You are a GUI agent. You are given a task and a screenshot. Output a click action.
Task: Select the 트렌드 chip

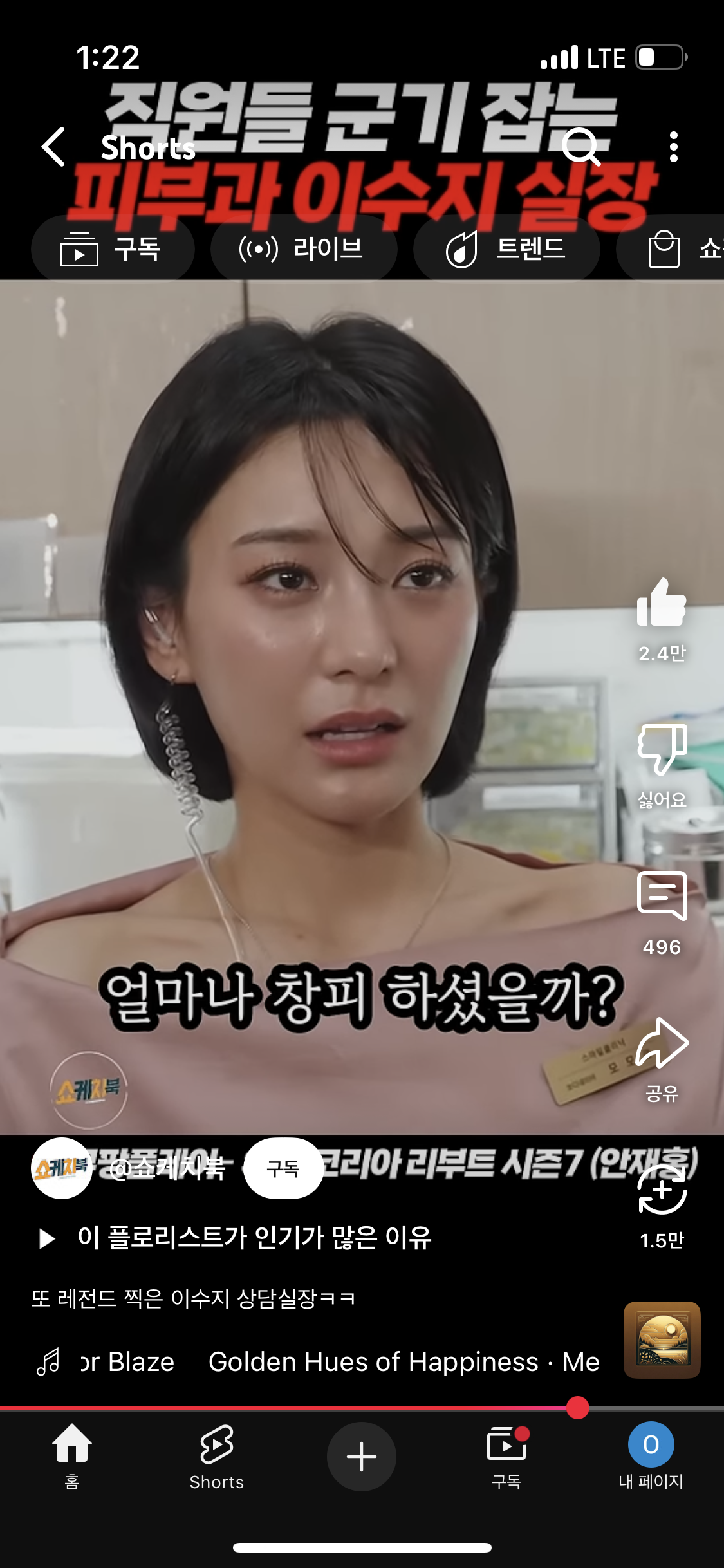[x=506, y=248]
